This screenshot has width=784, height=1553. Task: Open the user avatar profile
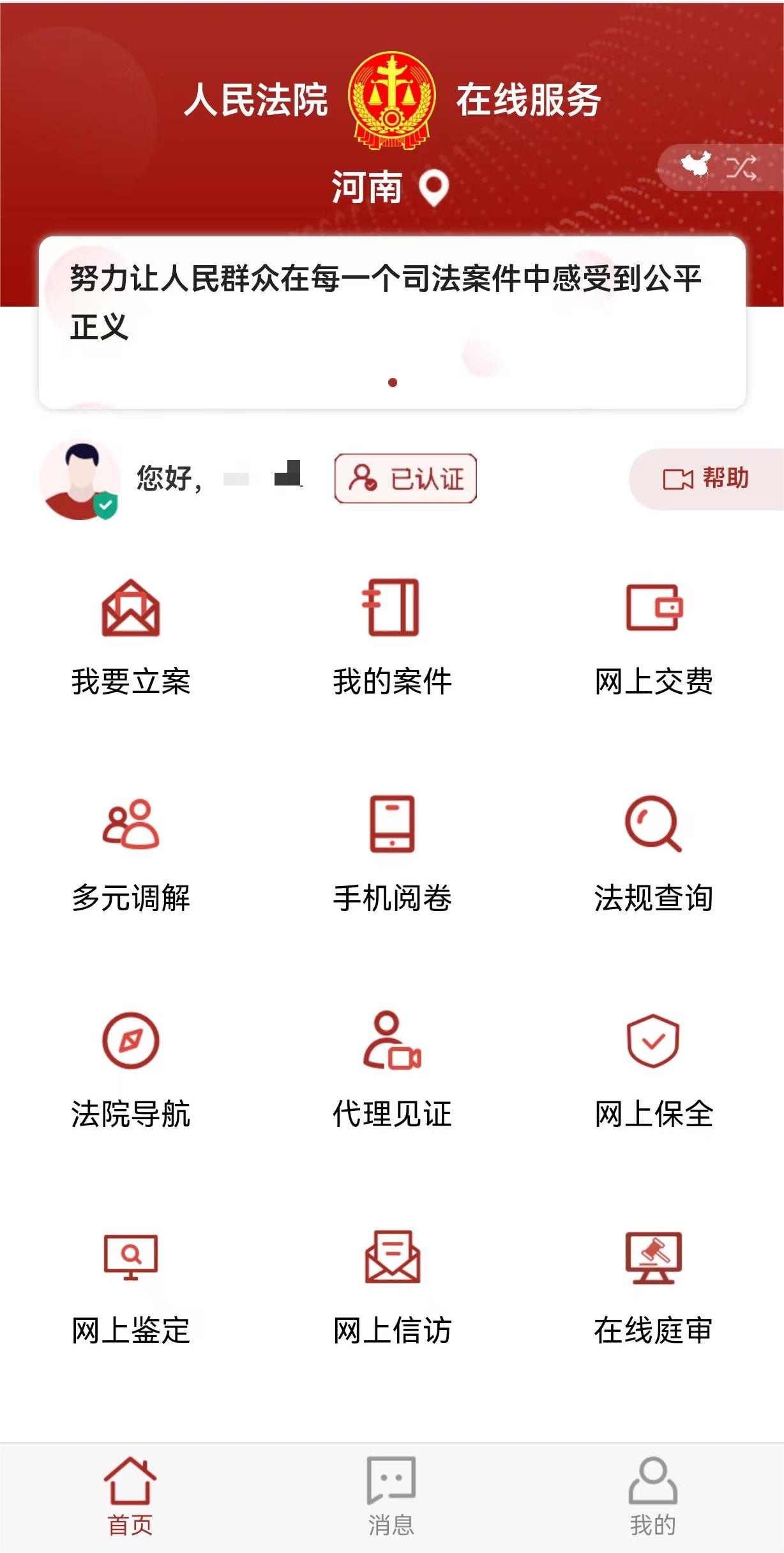click(x=80, y=479)
